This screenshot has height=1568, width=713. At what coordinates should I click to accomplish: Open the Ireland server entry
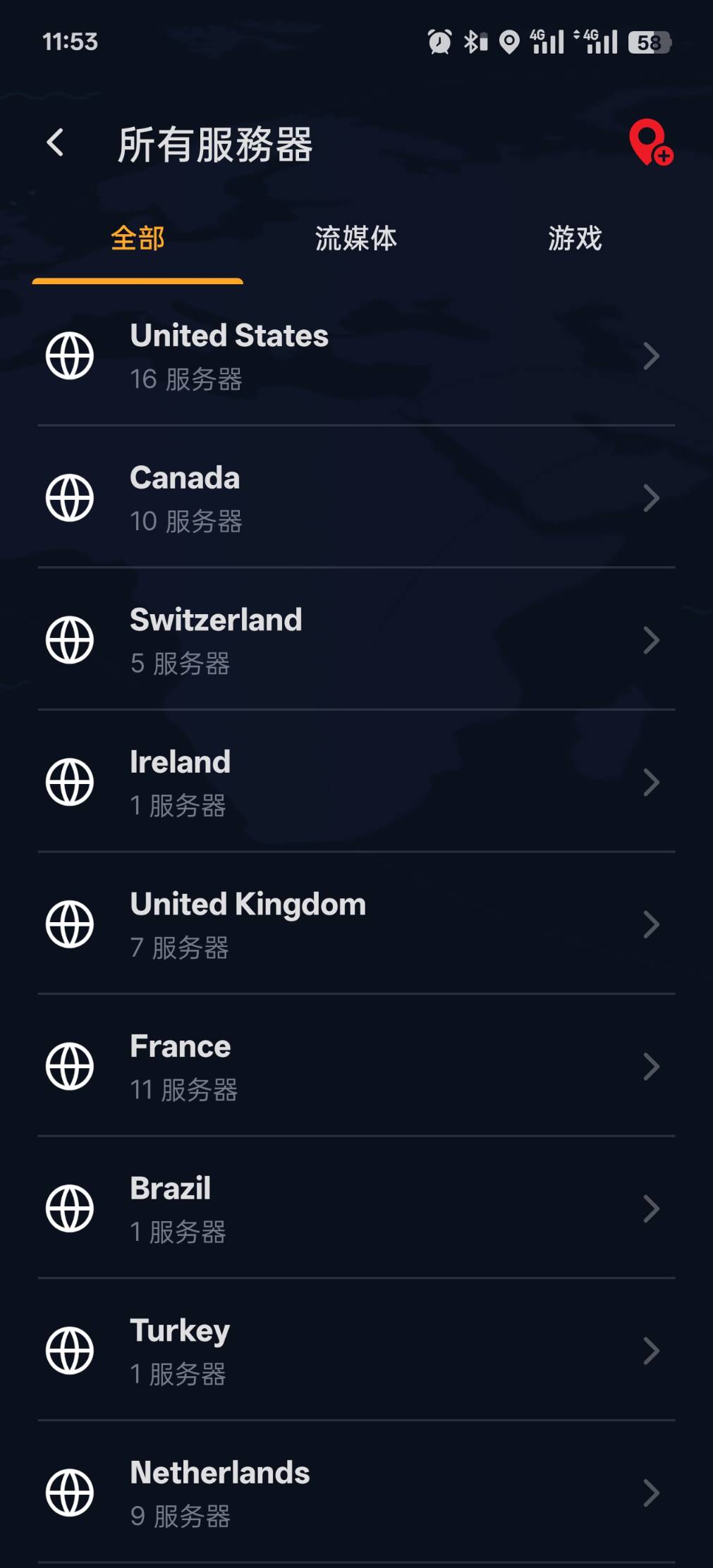[356, 782]
